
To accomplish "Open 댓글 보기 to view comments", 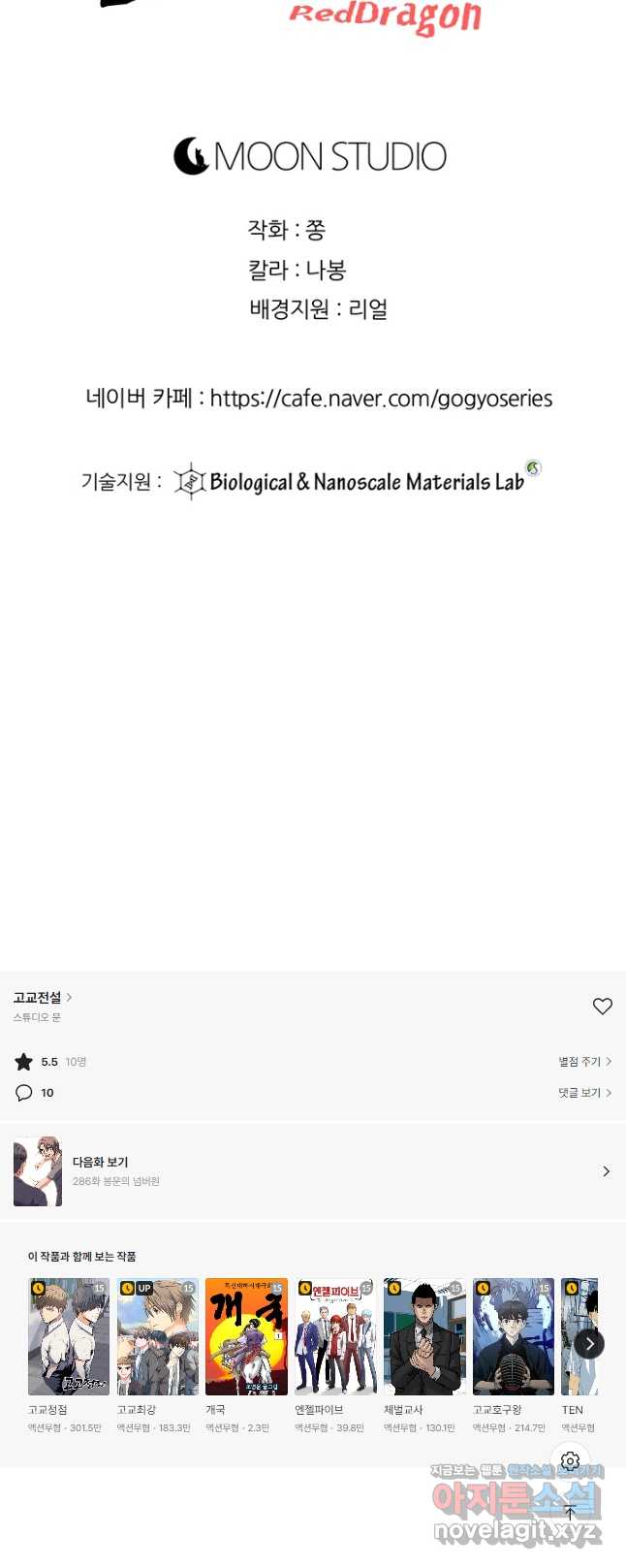I will pyautogui.click(x=584, y=1093).
